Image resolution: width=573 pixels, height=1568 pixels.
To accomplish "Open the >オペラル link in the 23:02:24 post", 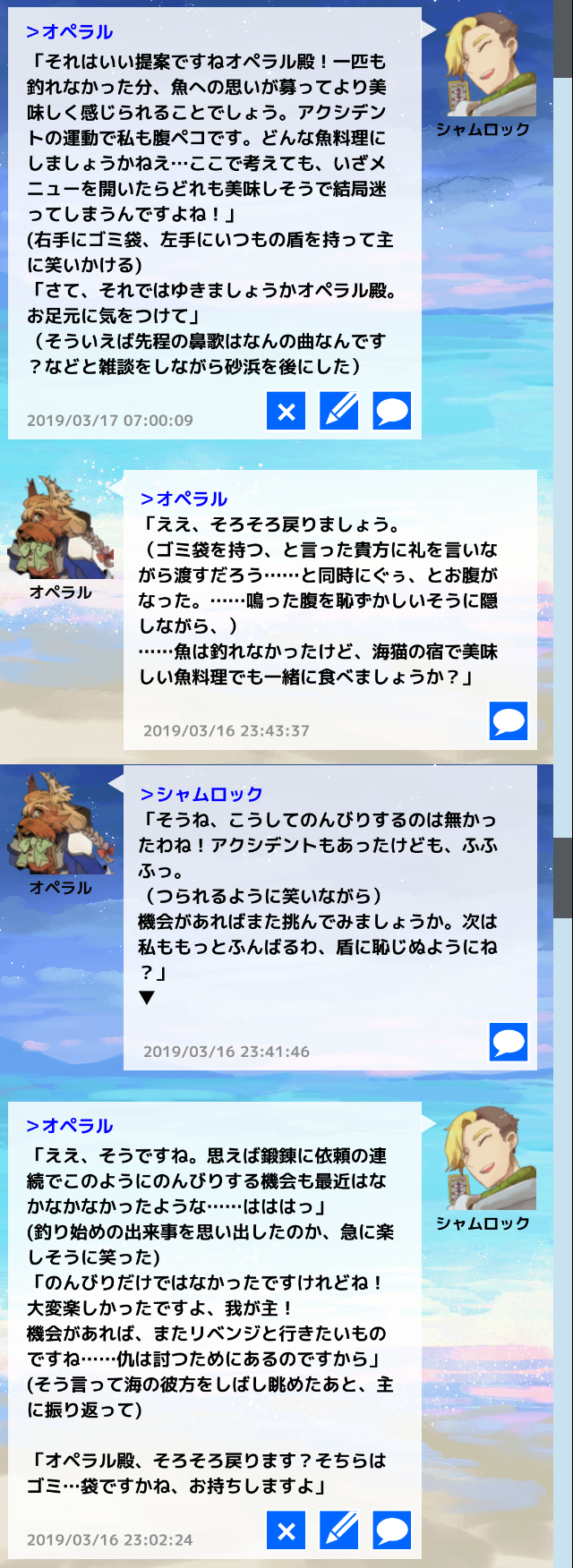I will [70, 1126].
